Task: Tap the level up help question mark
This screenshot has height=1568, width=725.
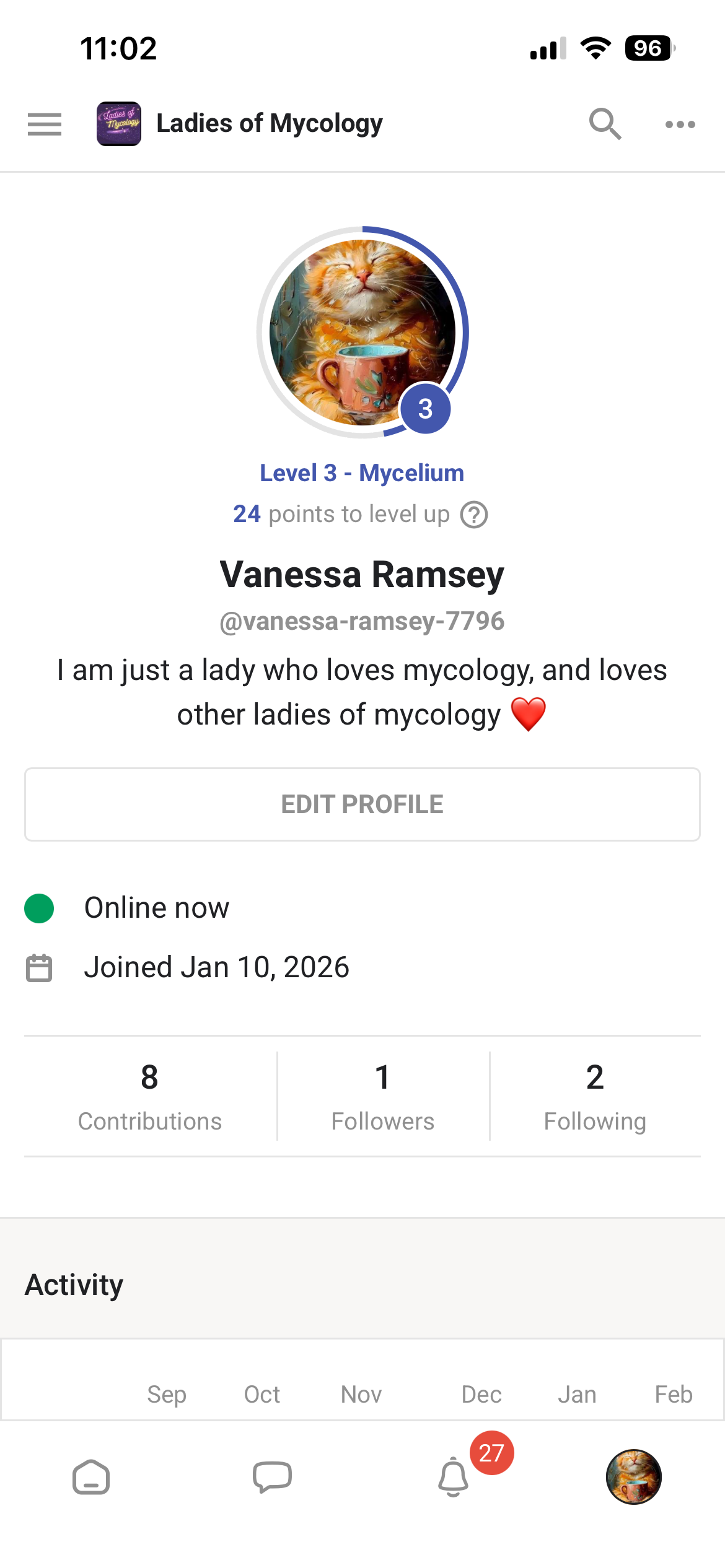Action: click(x=474, y=515)
